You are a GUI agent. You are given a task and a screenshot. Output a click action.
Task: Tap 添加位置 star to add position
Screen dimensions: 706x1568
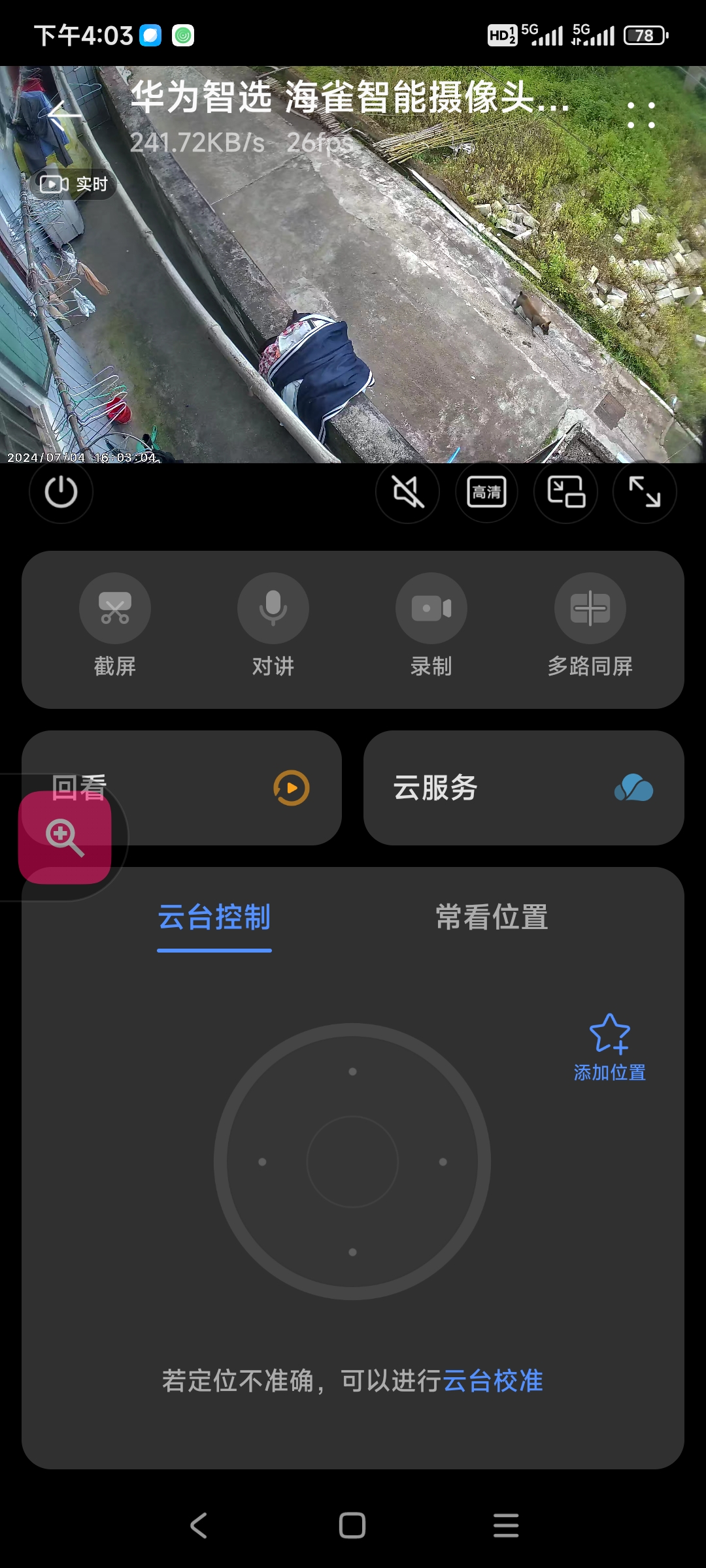click(x=609, y=1047)
